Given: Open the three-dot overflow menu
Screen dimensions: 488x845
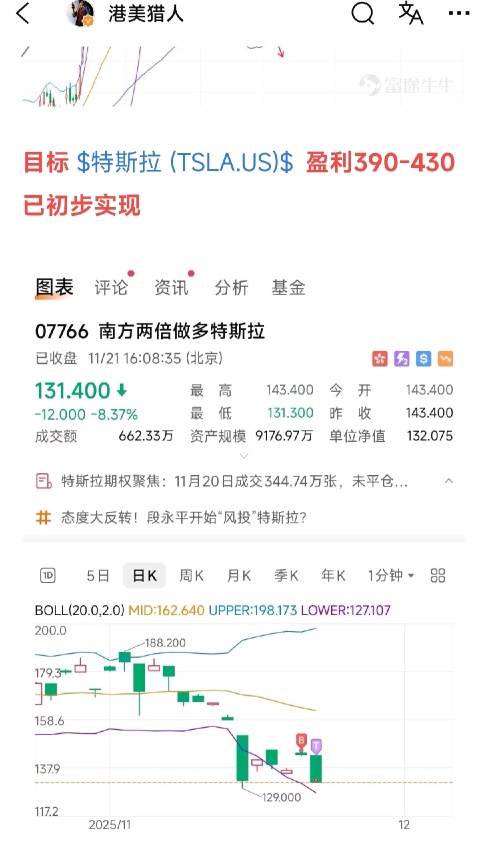Looking at the screenshot, I should coord(459,13).
